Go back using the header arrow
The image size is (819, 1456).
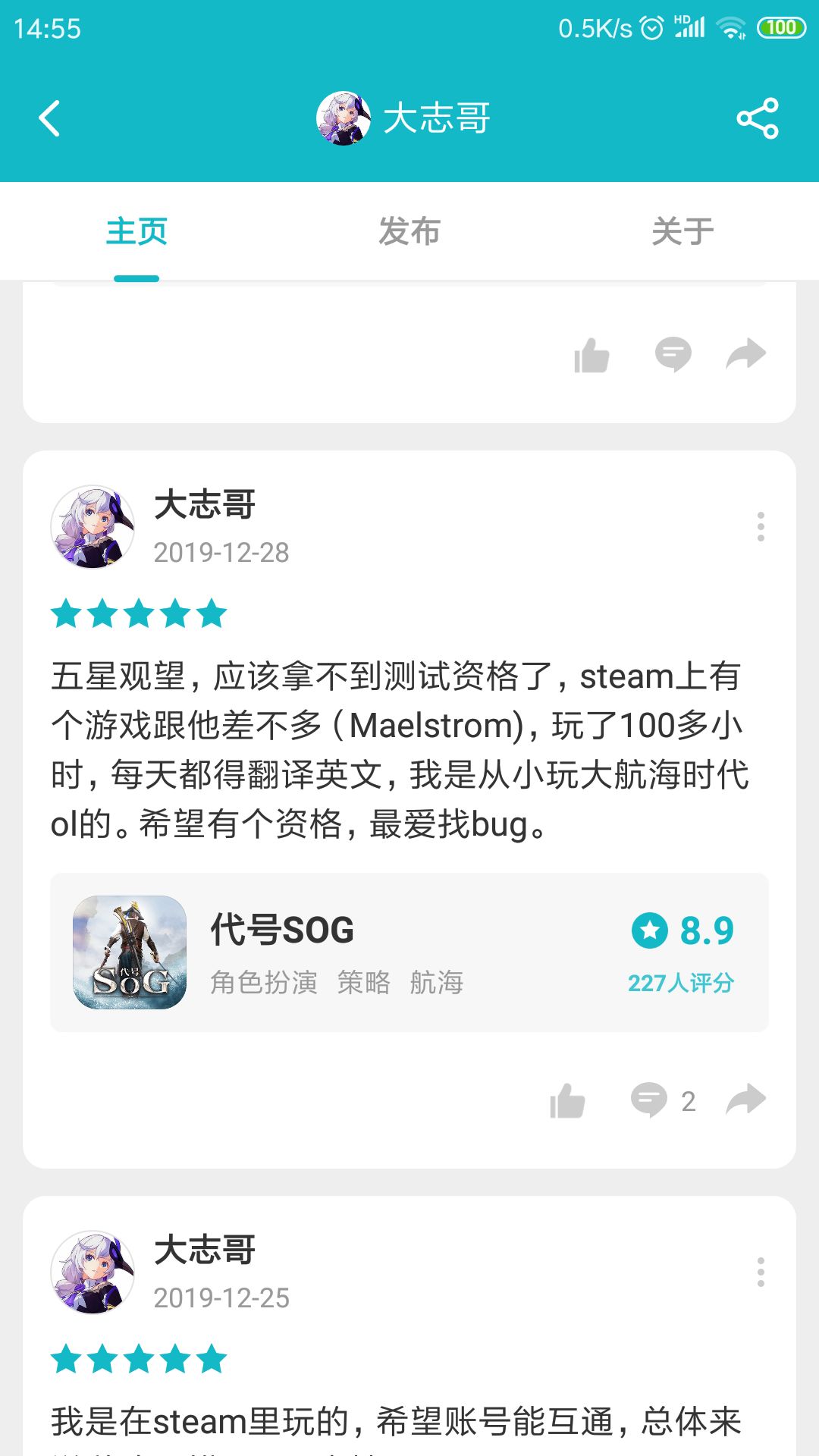click(x=49, y=118)
